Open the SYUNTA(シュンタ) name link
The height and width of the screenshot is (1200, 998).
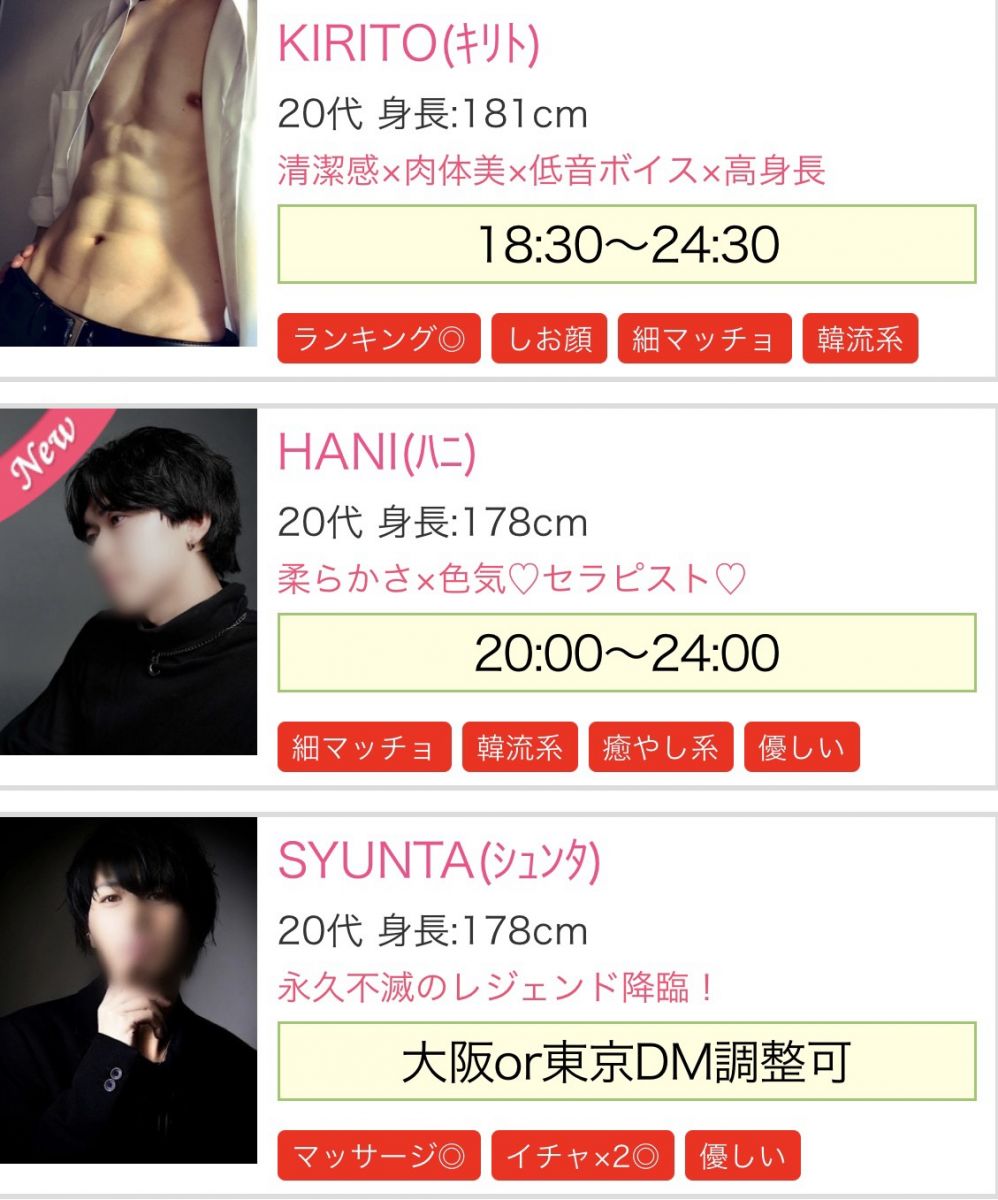click(438, 861)
